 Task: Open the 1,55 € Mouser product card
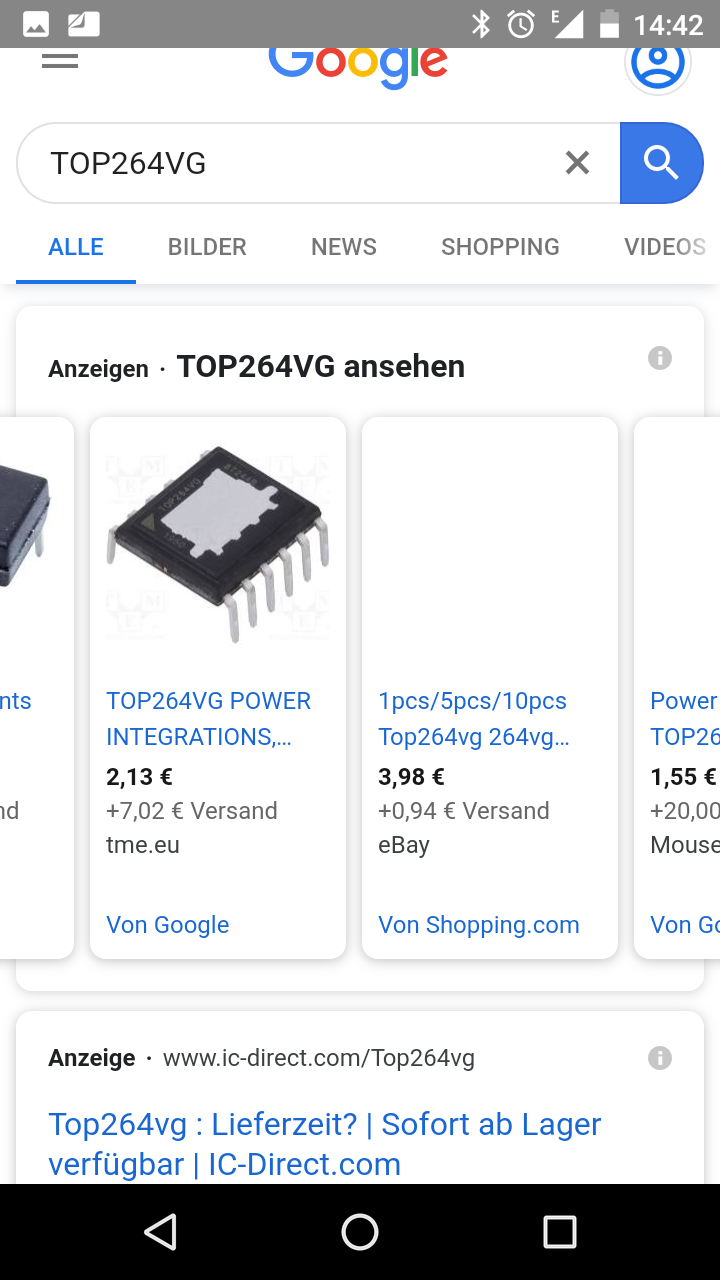[678, 688]
